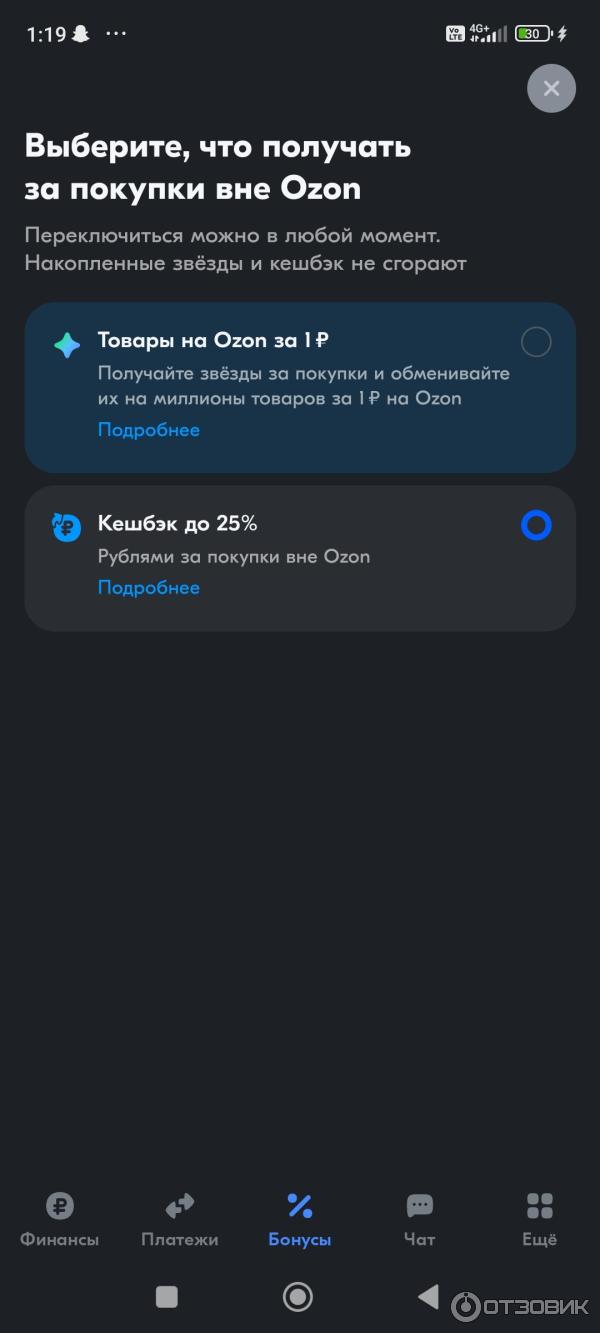The image size is (600, 1333).
Task: Open the Бонусы tab
Action: point(300,1219)
